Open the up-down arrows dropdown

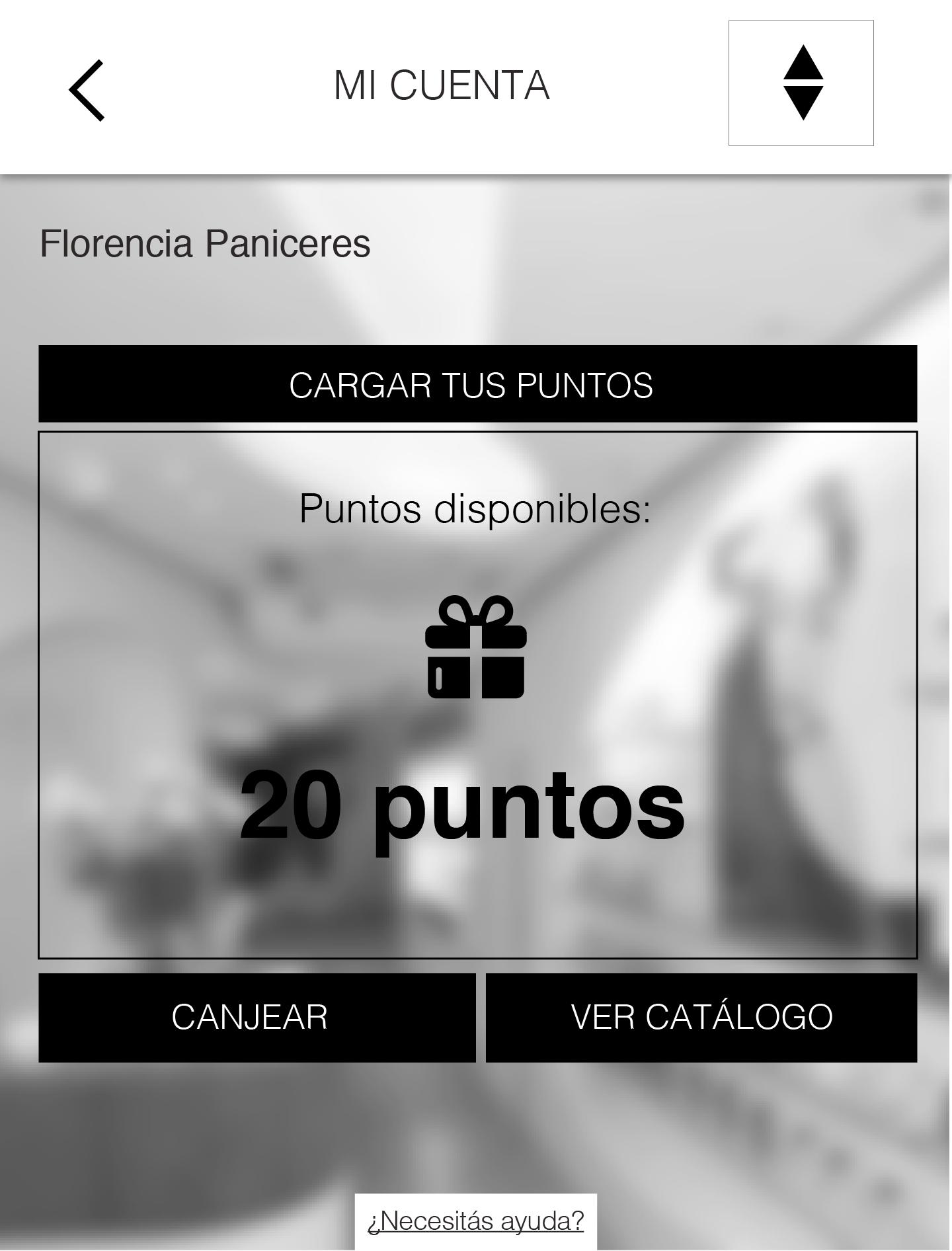tap(801, 83)
